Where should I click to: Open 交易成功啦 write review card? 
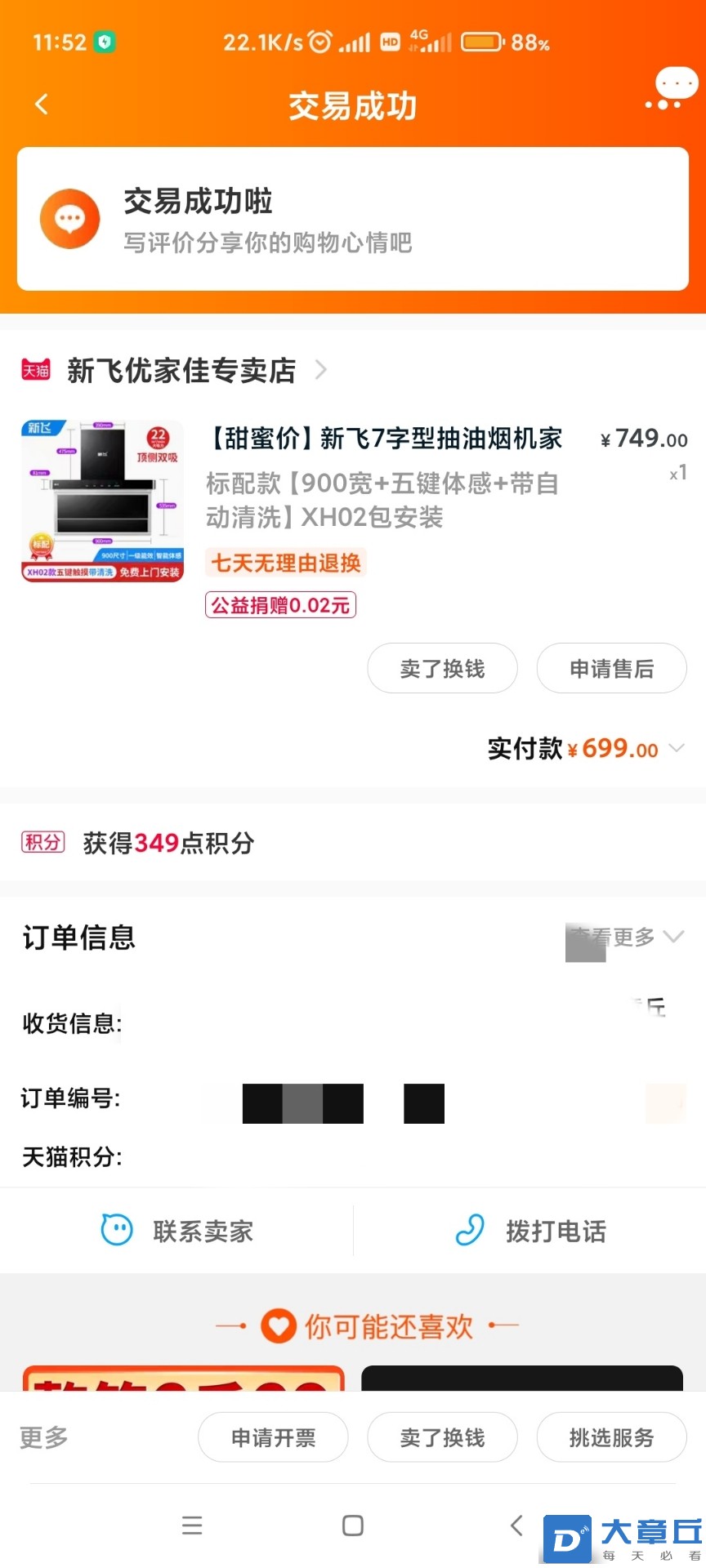(x=352, y=219)
